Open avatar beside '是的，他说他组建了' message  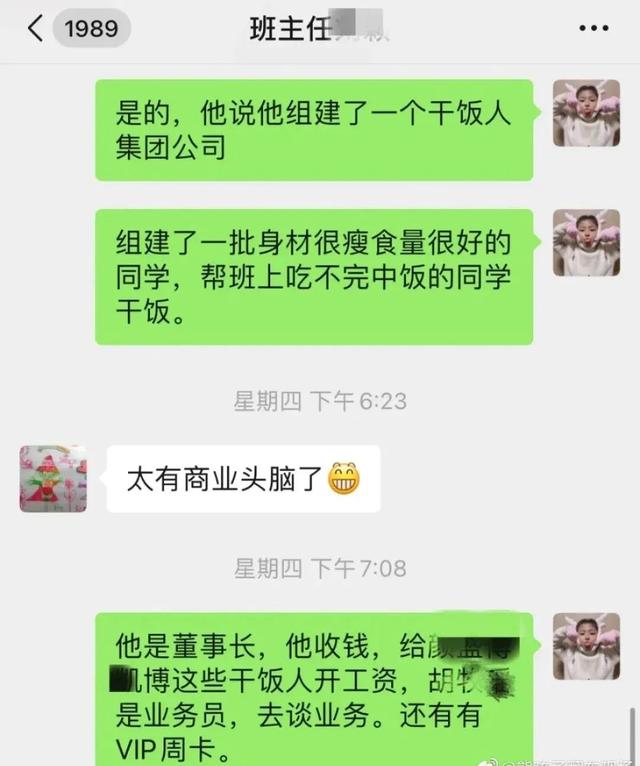[x=586, y=114]
